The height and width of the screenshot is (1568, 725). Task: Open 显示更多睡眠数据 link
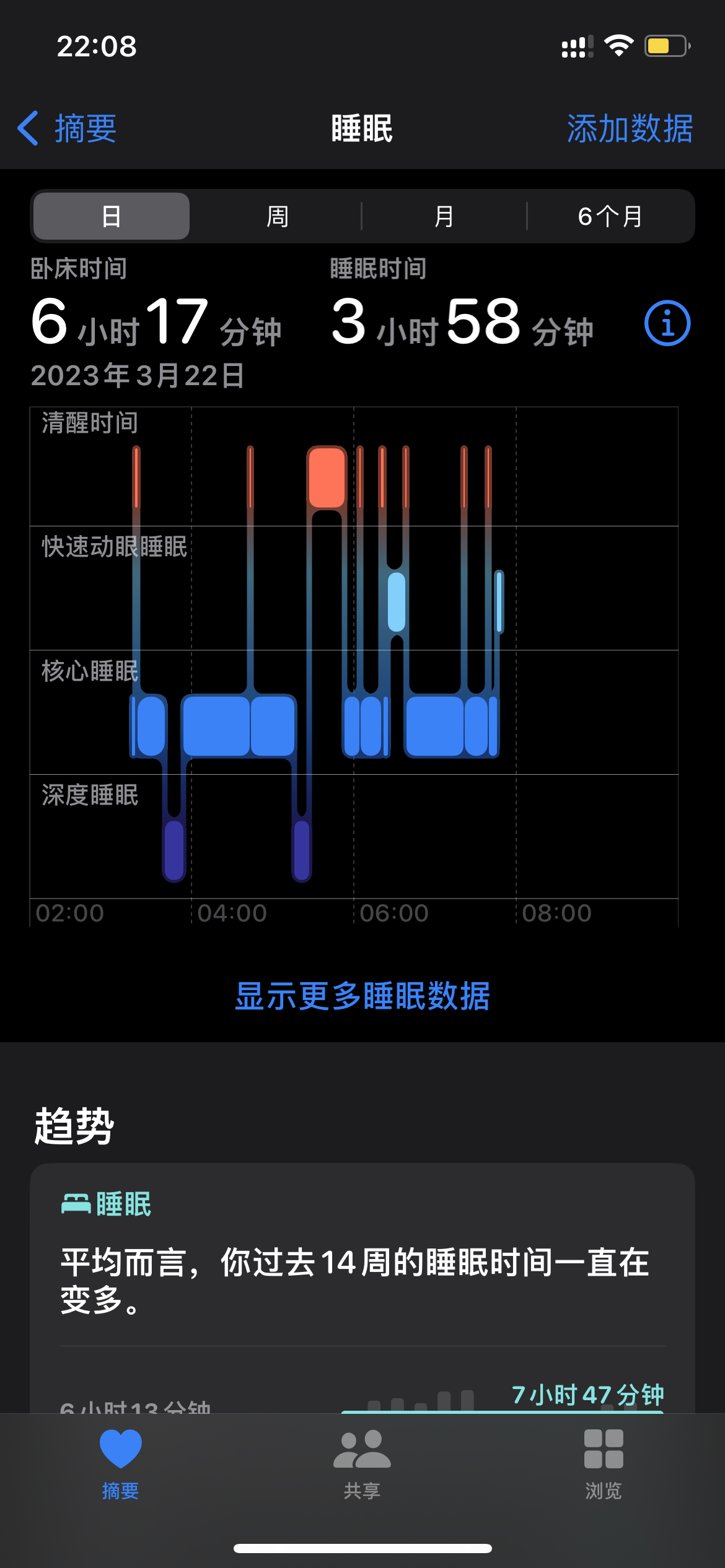362,996
